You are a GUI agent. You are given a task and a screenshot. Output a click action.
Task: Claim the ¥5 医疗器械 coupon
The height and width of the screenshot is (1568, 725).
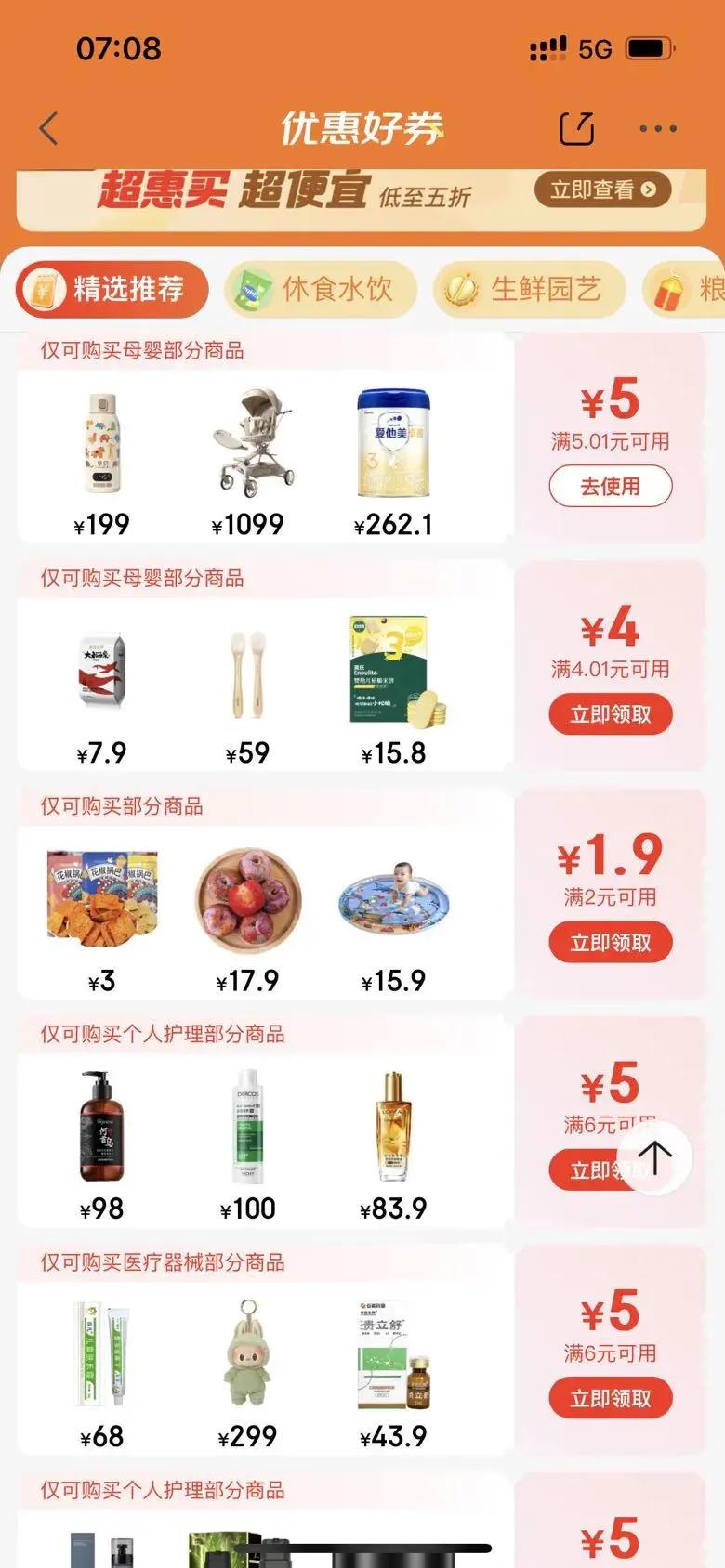tap(611, 1398)
